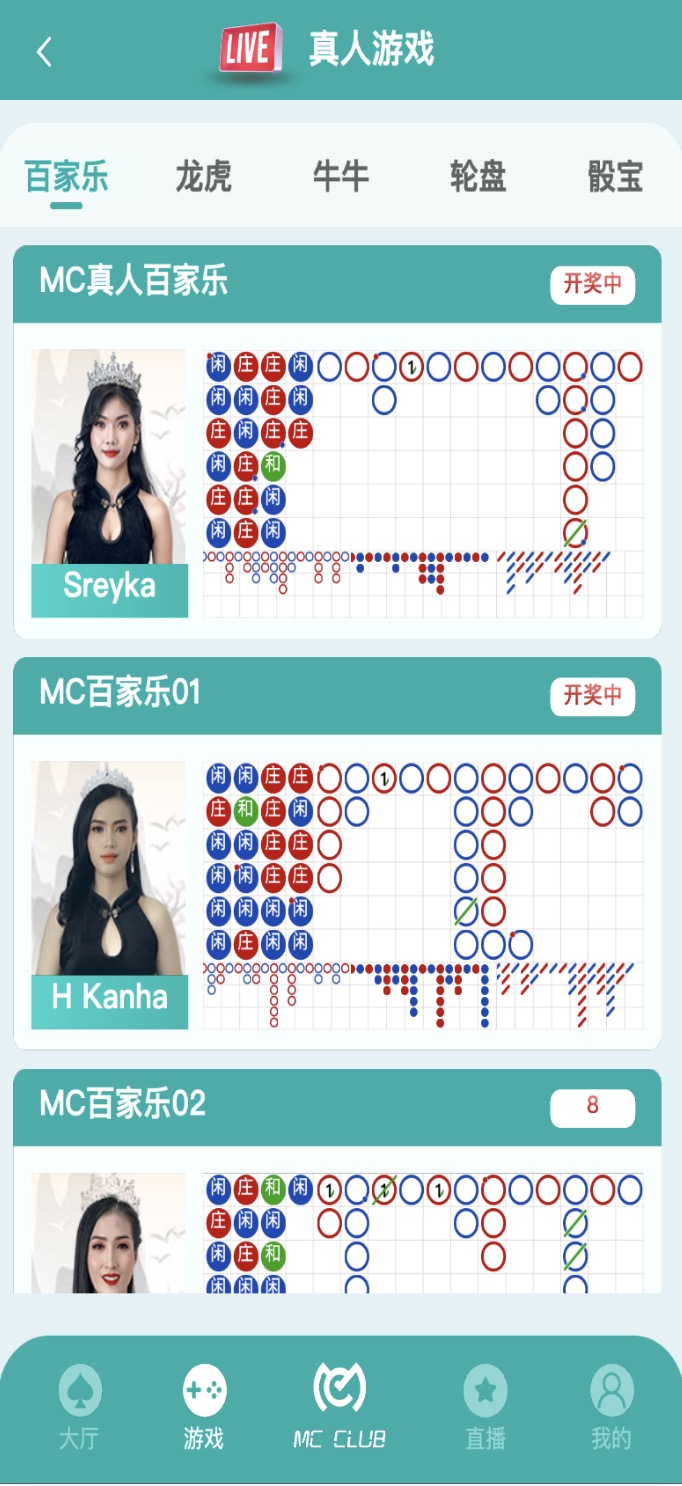The width and height of the screenshot is (682, 1486).
Task: Select the 百家乐 tab
Action: tap(66, 178)
